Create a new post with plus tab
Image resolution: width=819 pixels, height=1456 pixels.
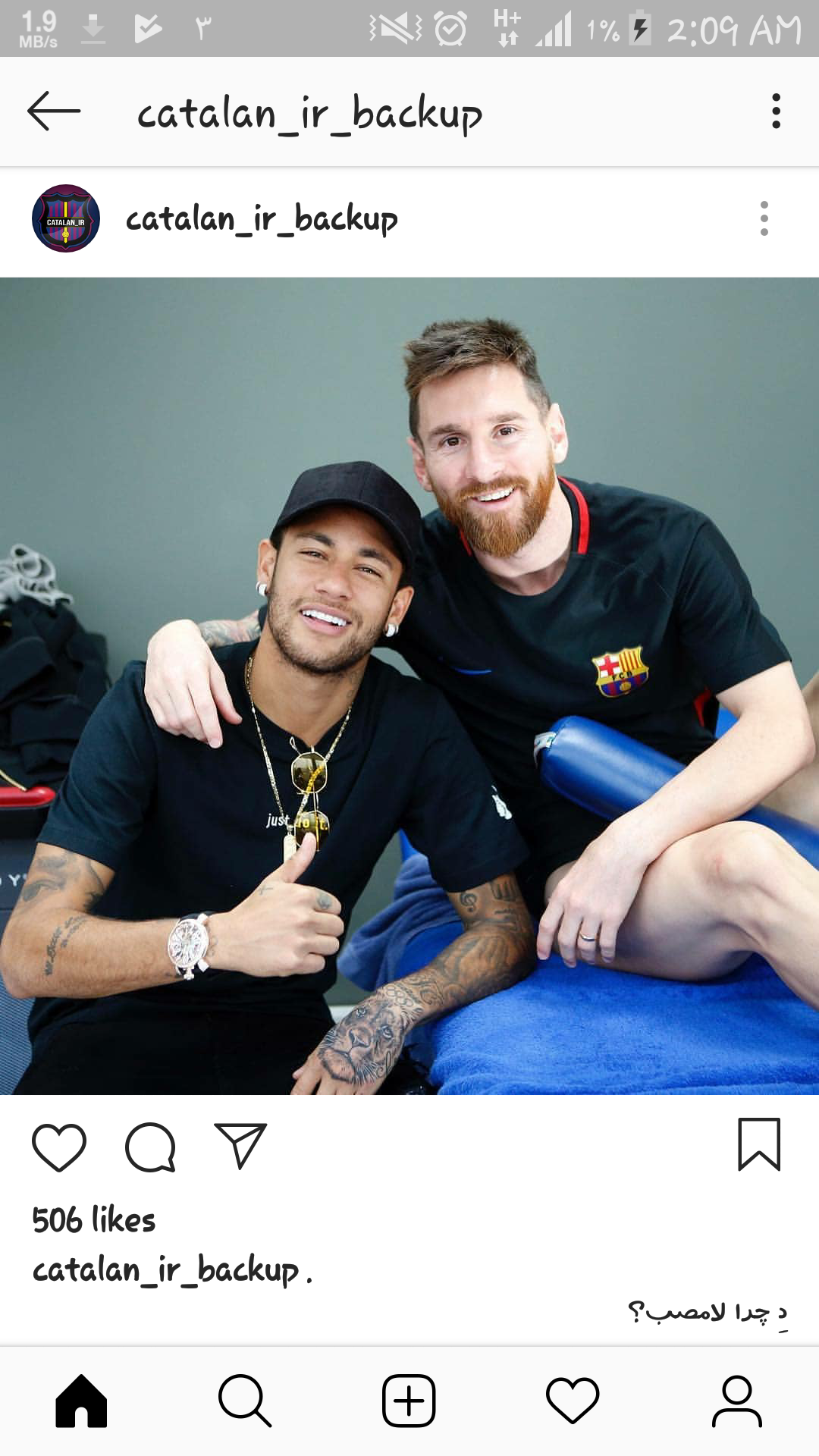coord(409,1401)
